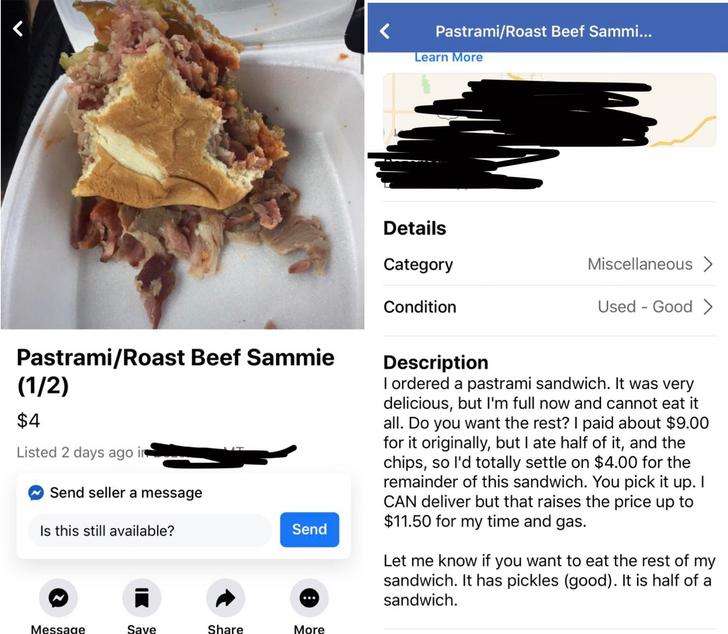Open Messenger with the Message icon

(58, 598)
